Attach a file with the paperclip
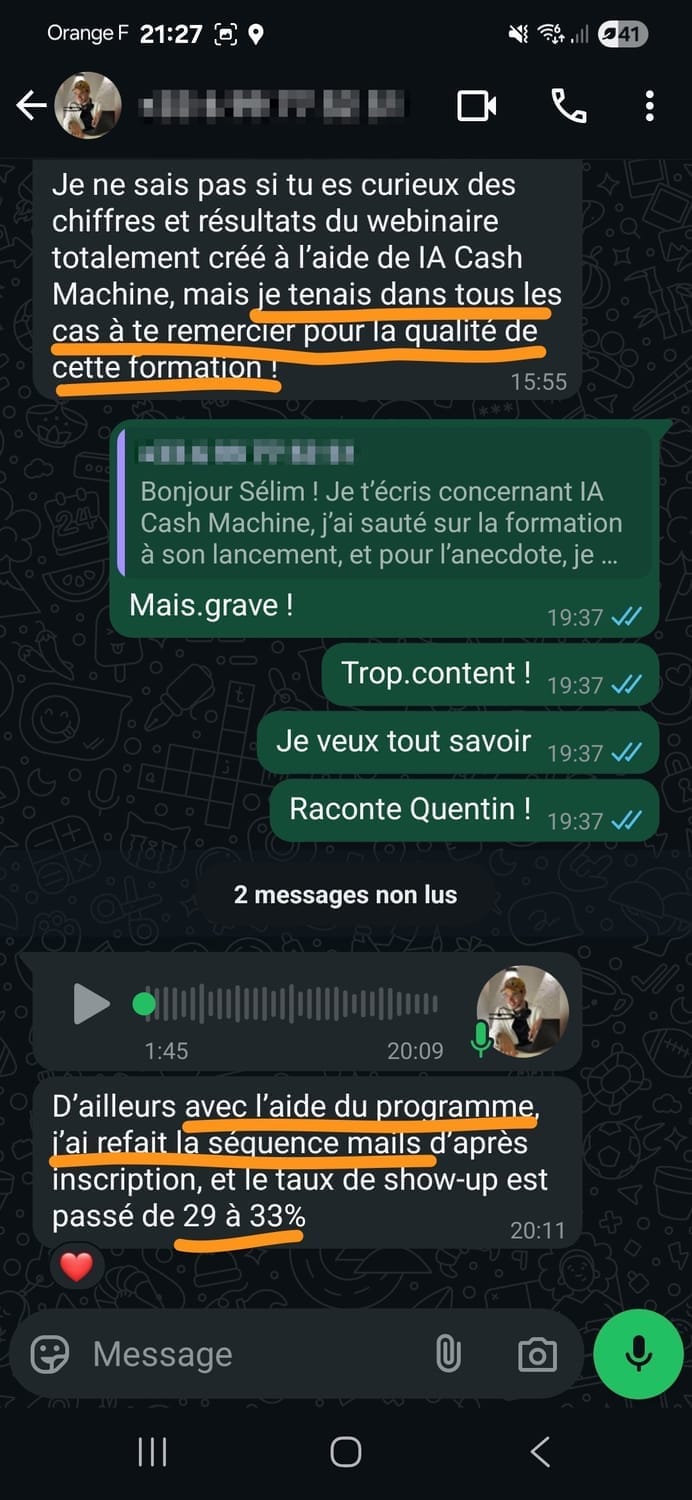The image size is (692, 1500). tap(448, 1355)
